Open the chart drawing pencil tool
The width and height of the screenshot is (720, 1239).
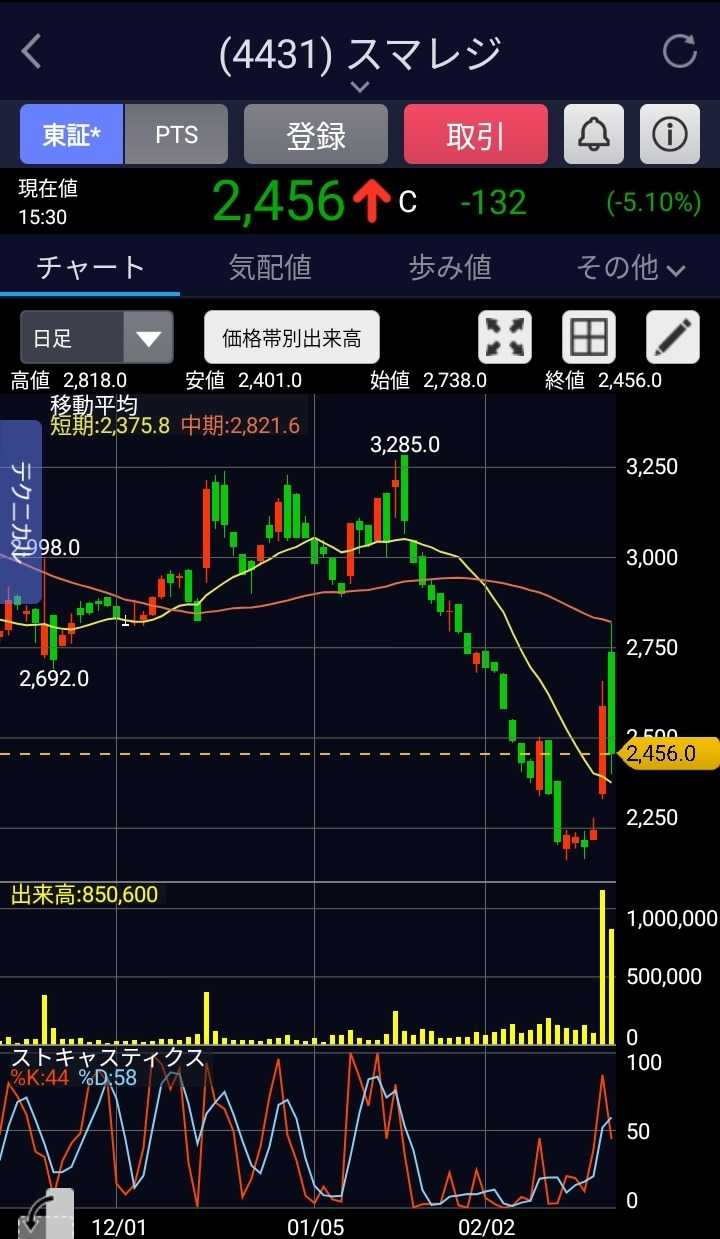click(x=673, y=337)
